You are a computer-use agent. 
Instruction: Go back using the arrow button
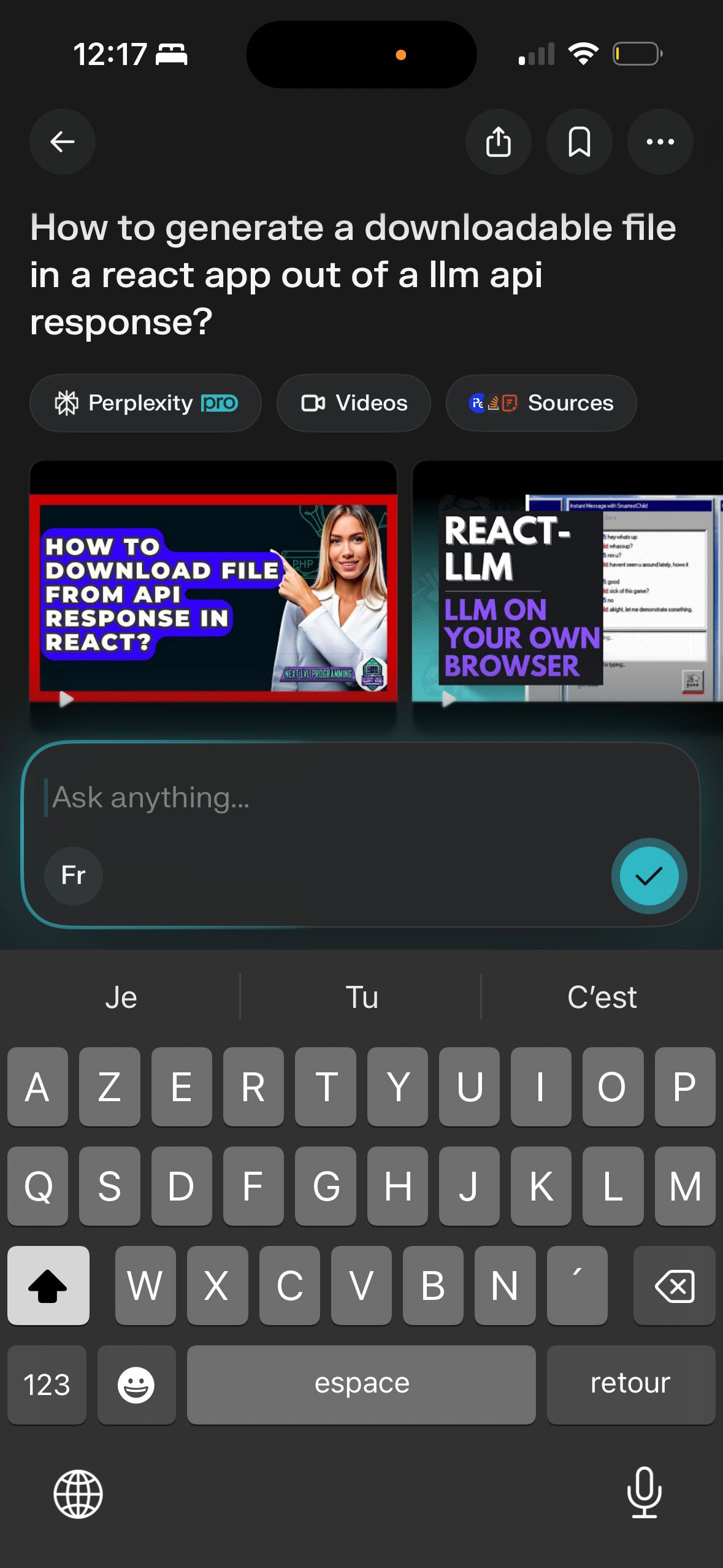[63, 142]
